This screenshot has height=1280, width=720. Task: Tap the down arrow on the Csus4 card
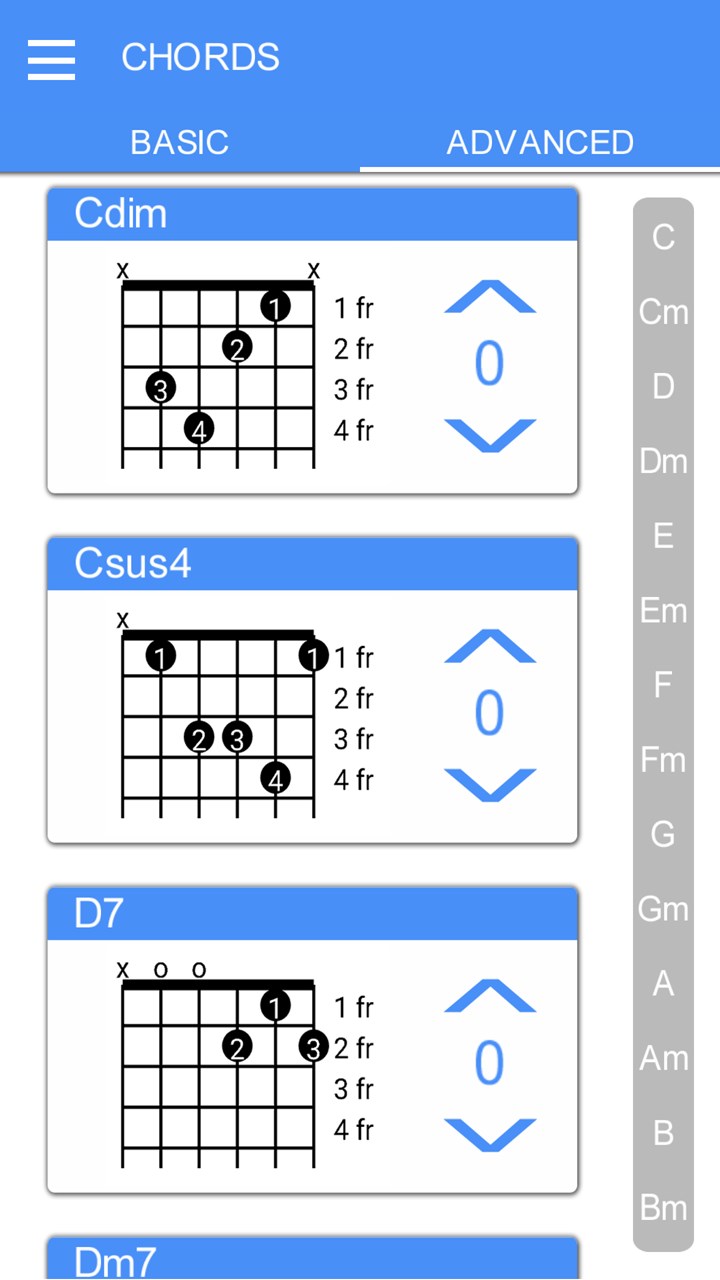pos(490,785)
